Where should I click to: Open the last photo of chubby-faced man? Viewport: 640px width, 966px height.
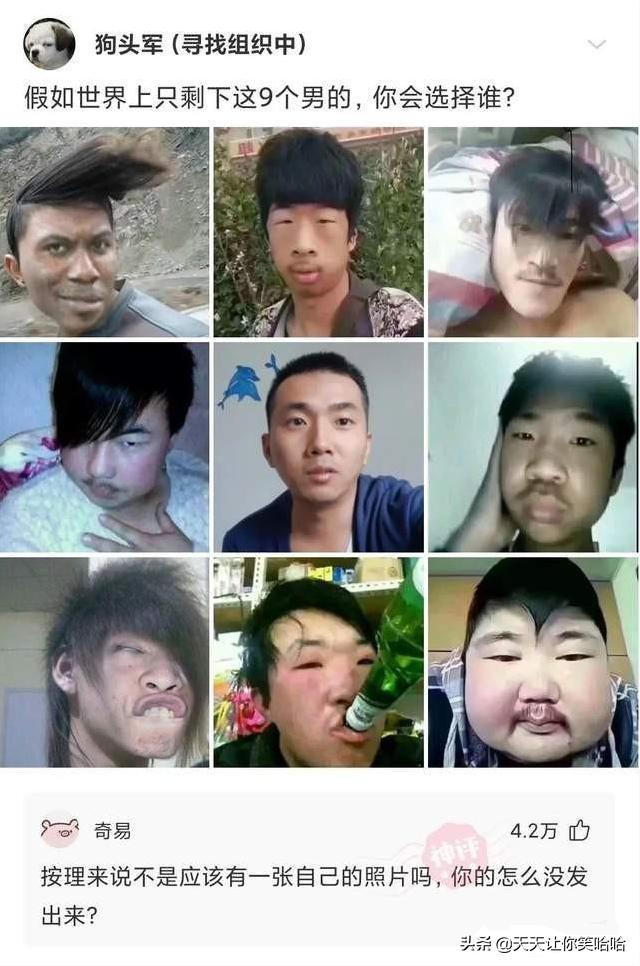[532, 662]
